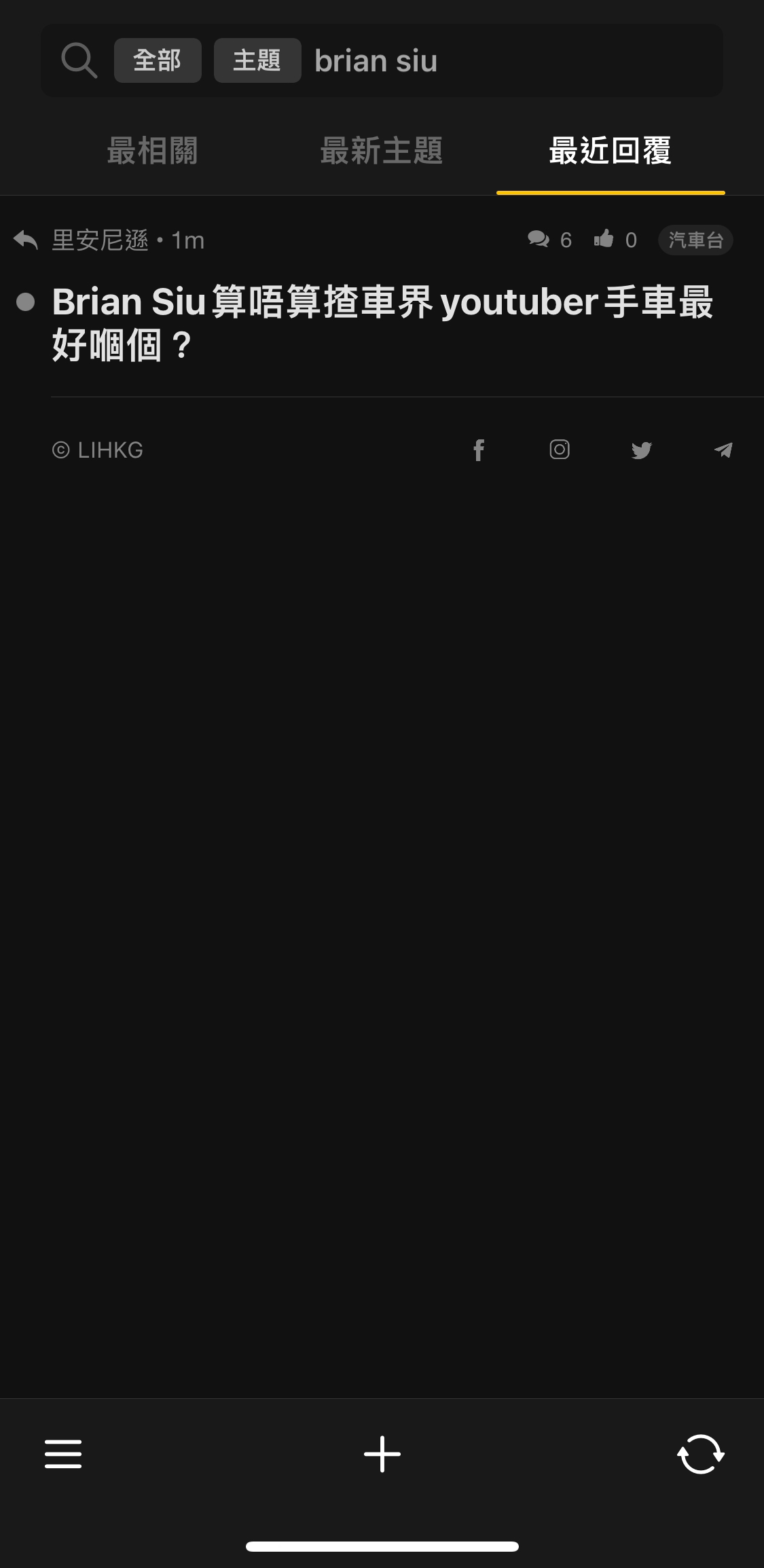The height and width of the screenshot is (1568, 764).
Task: Select the 主題 filter chip
Action: [257, 61]
